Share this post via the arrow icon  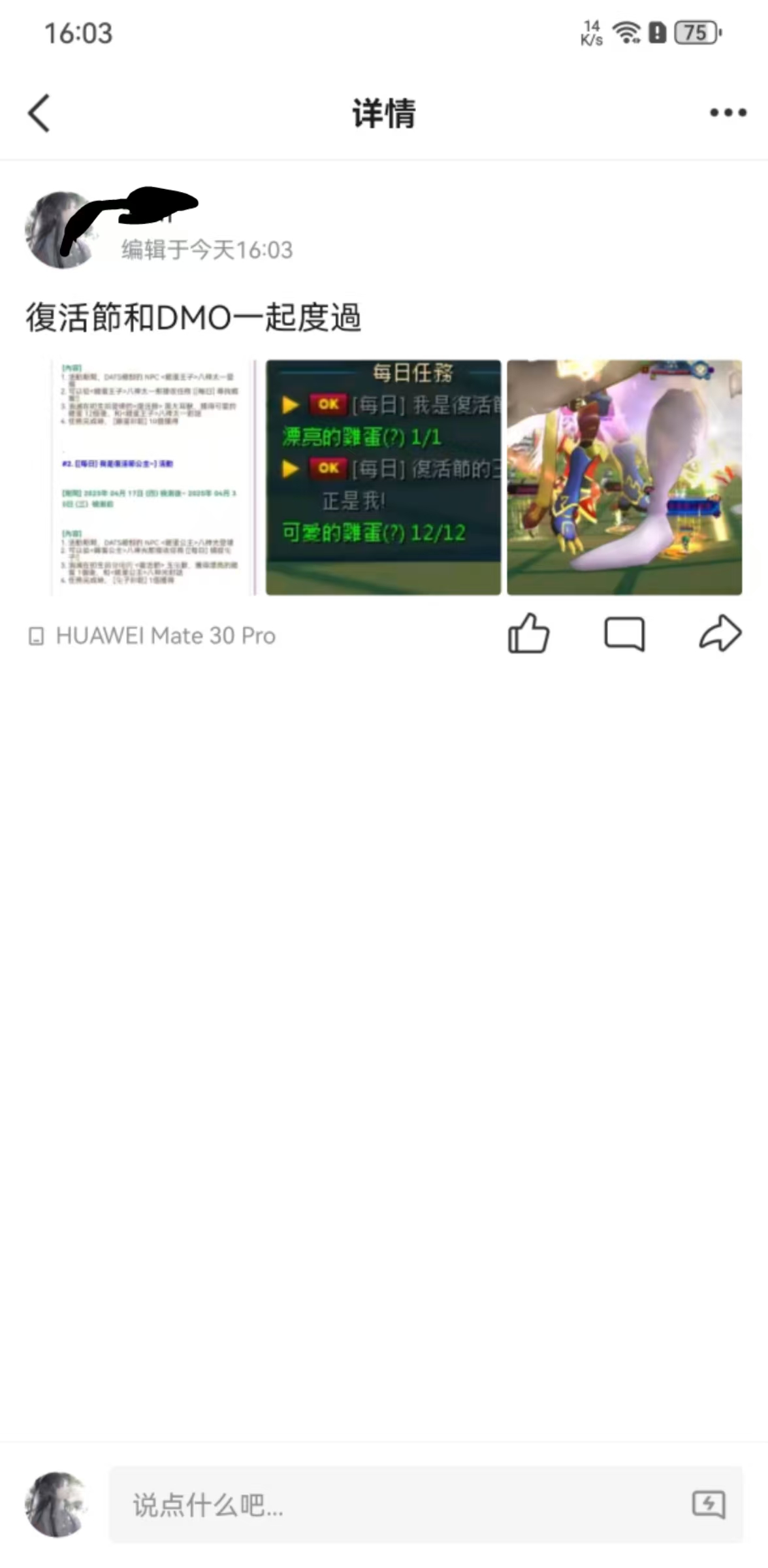(720, 633)
